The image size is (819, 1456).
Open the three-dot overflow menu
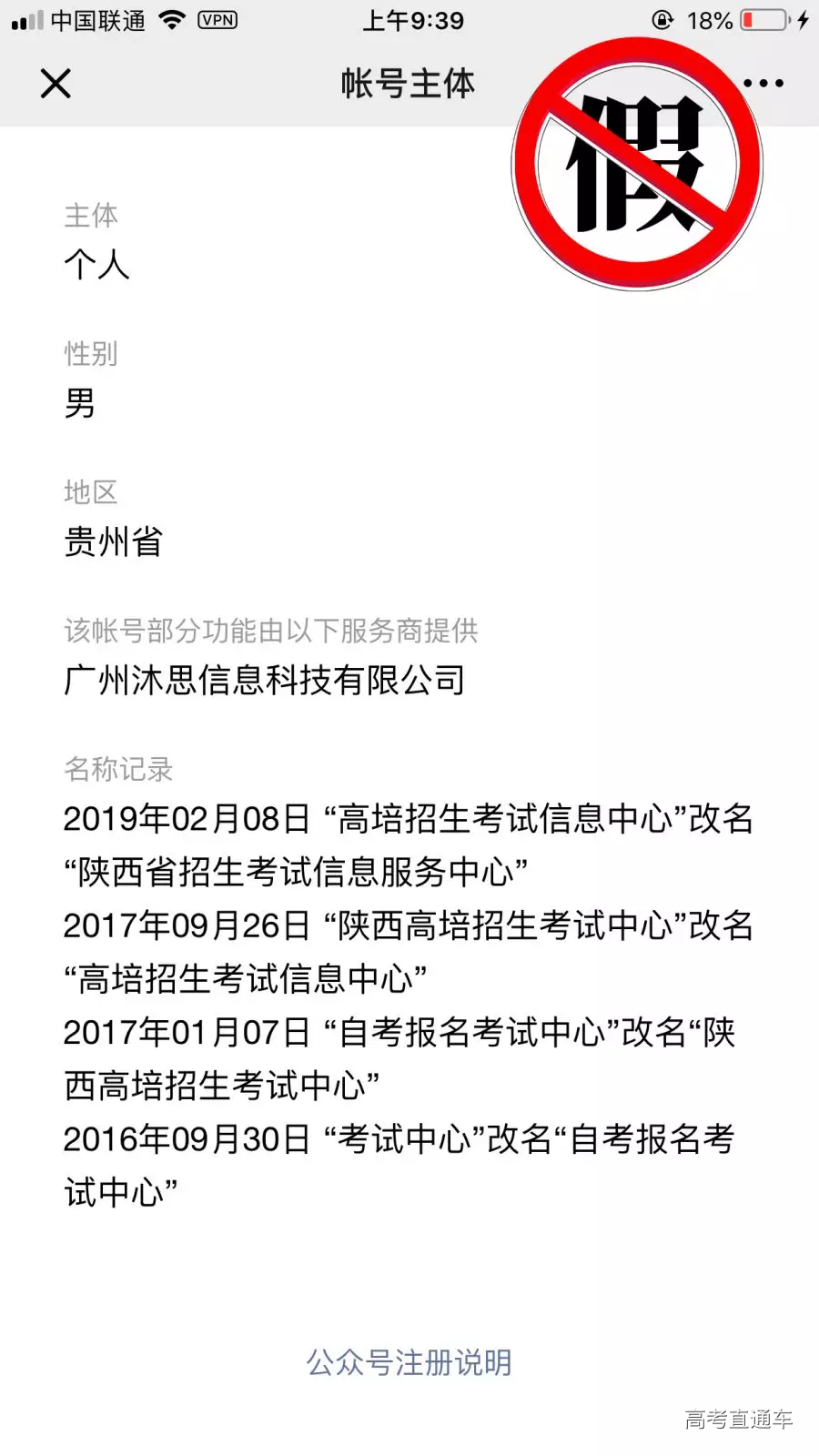pyautogui.click(x=763, y=84)
